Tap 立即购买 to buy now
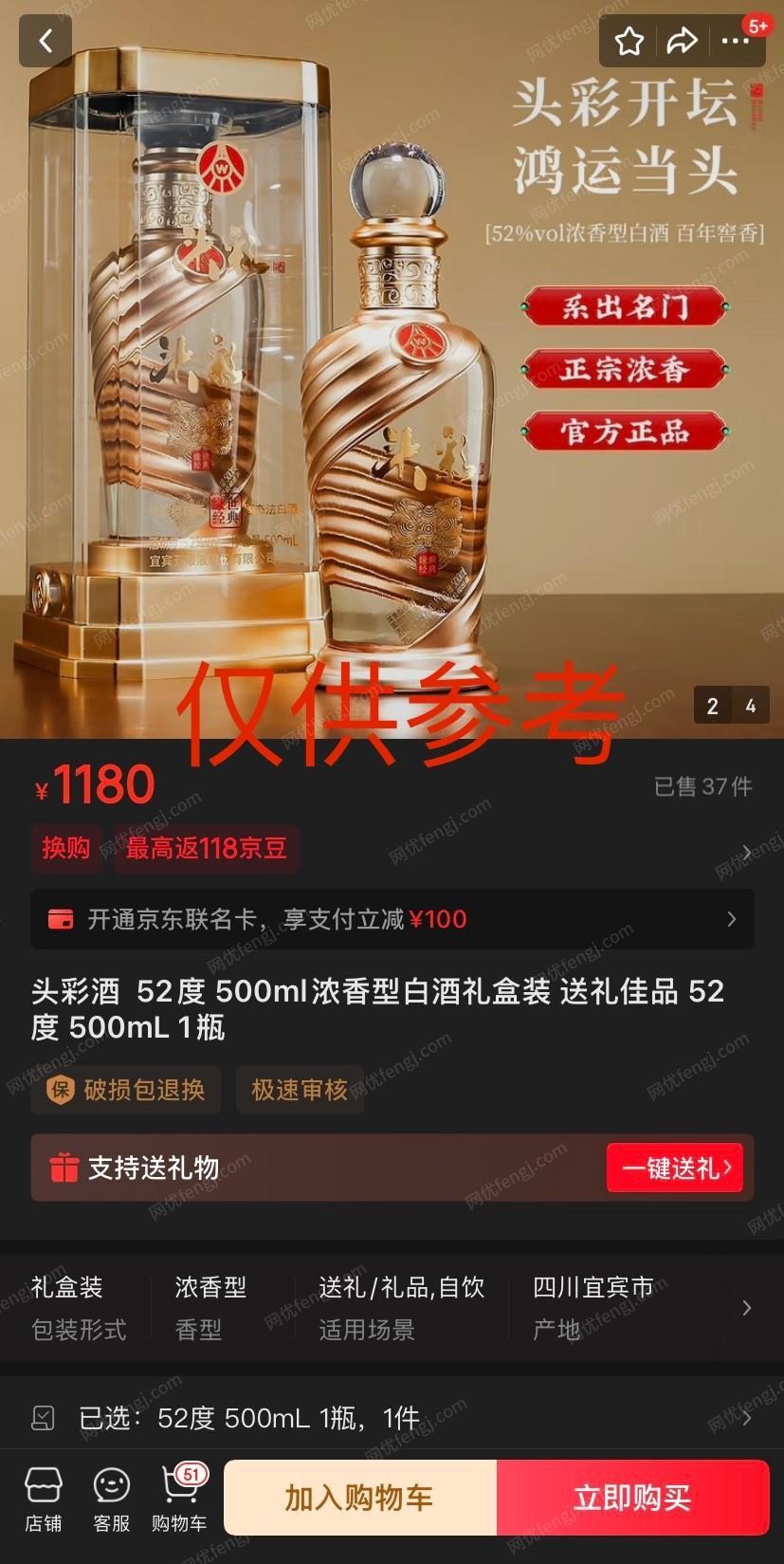Screen dimensions: 784x1564 [x=632, y=1498]
